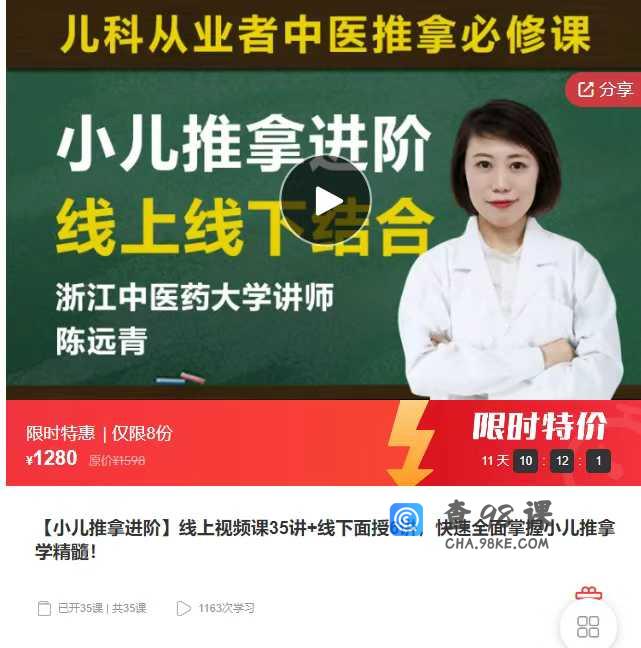The image size is (641, 648).
Task: Open the floating grid menu button
Action: 588,626
